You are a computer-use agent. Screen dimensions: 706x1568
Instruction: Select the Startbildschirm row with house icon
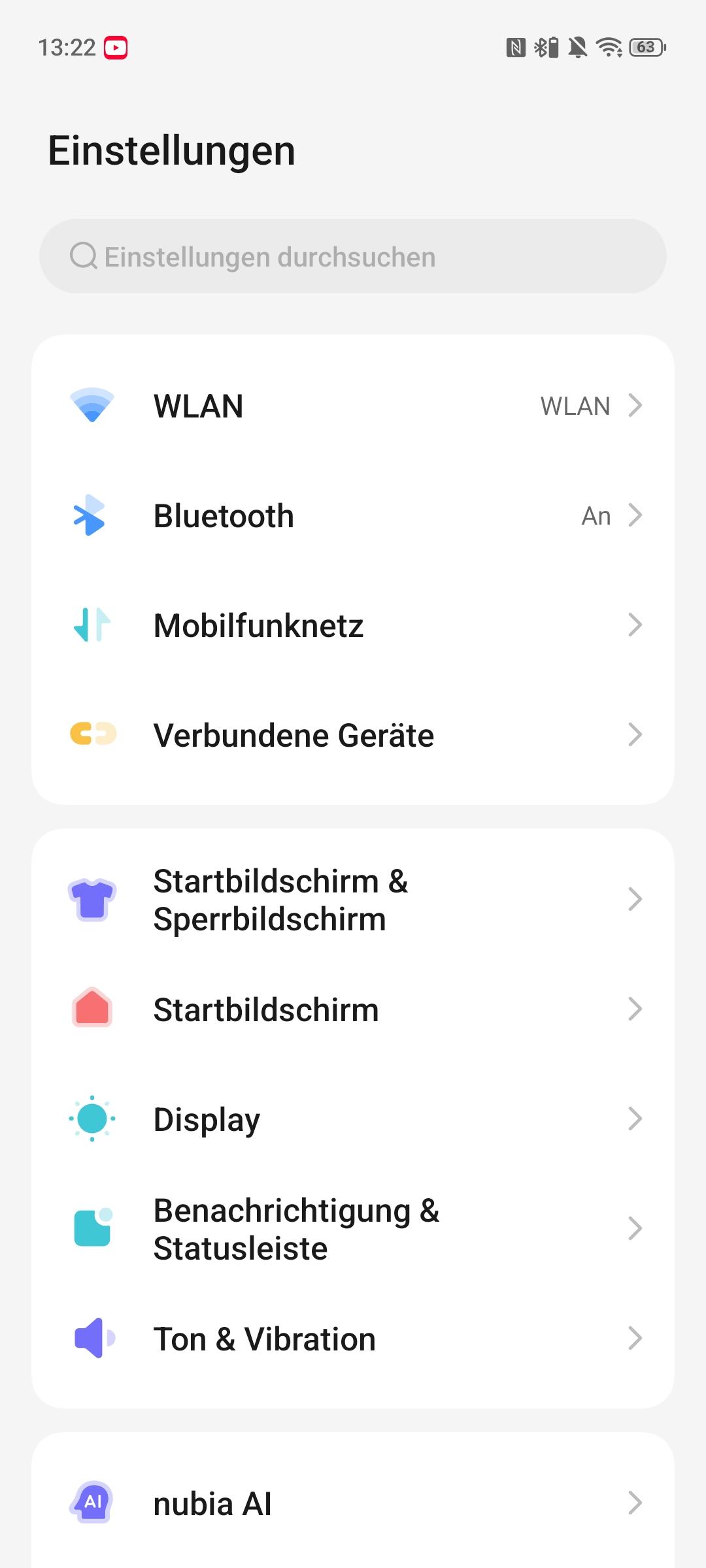coord(353,1009)
